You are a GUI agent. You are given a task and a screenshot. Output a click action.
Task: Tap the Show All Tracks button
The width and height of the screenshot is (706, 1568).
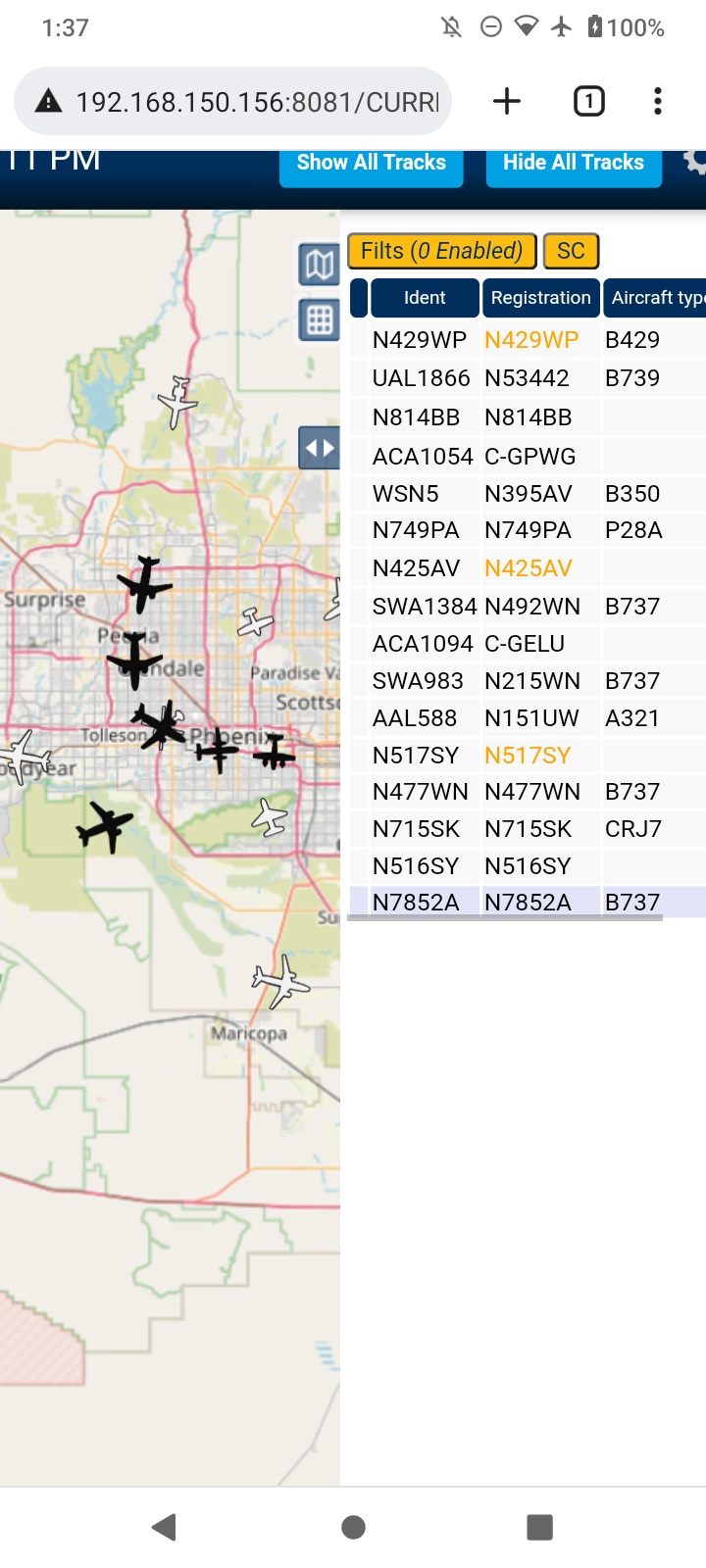(372, 165)
